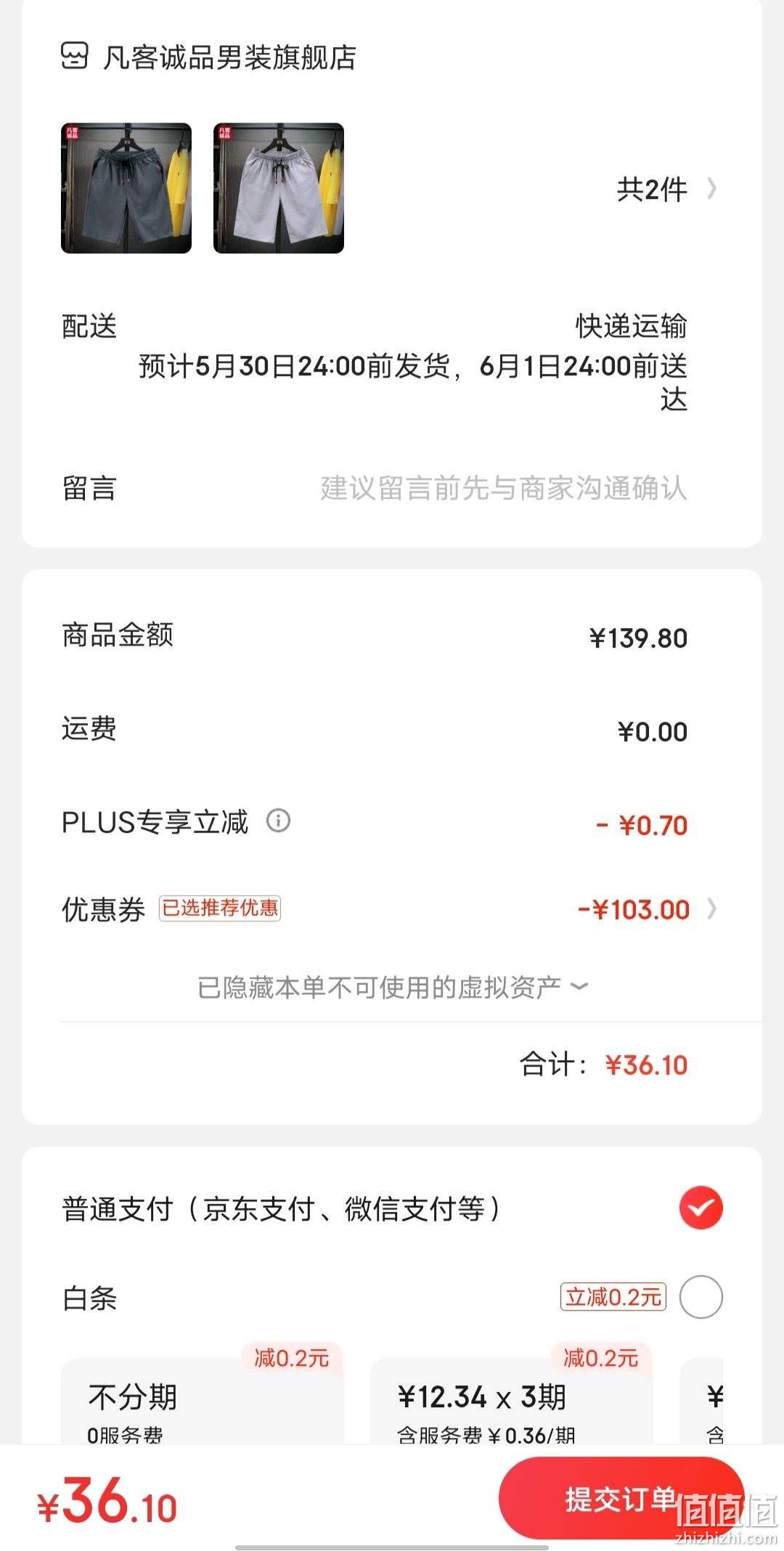Open the light gray shorts thumbnail
This screenshot has height=1551, width=784.
[x=279, y=188]
